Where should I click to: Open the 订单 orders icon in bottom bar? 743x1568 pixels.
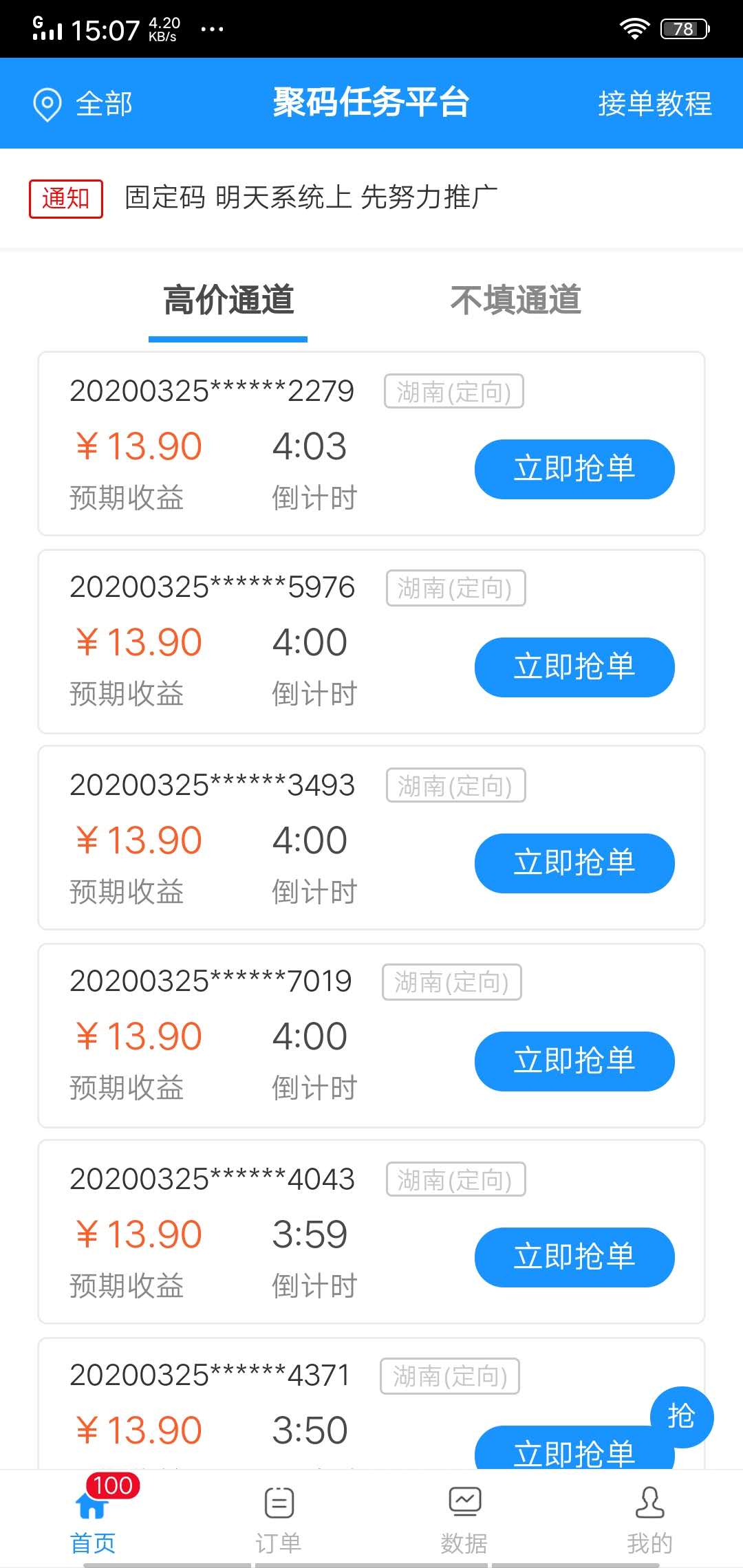coord(279,1503)
